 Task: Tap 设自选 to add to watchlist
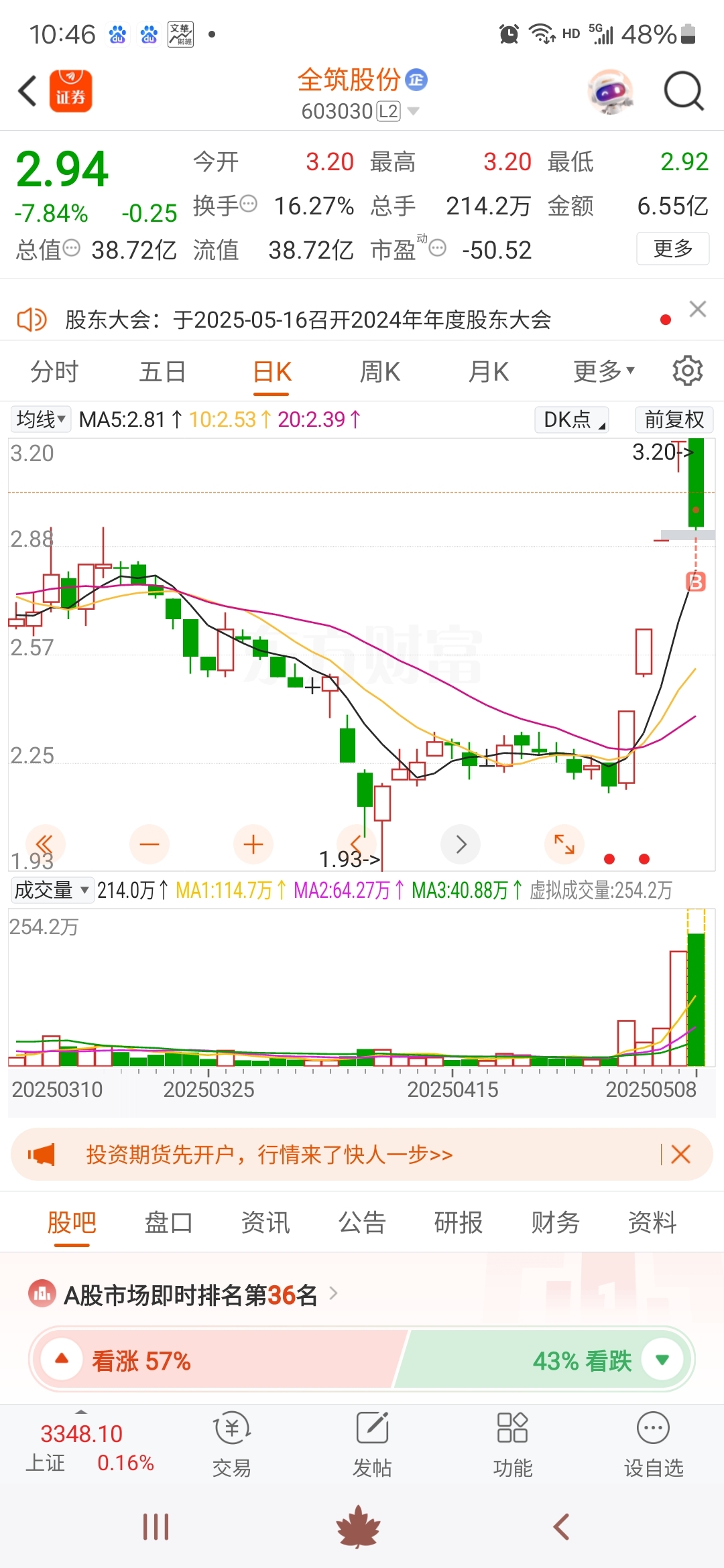click(653, 1445)
